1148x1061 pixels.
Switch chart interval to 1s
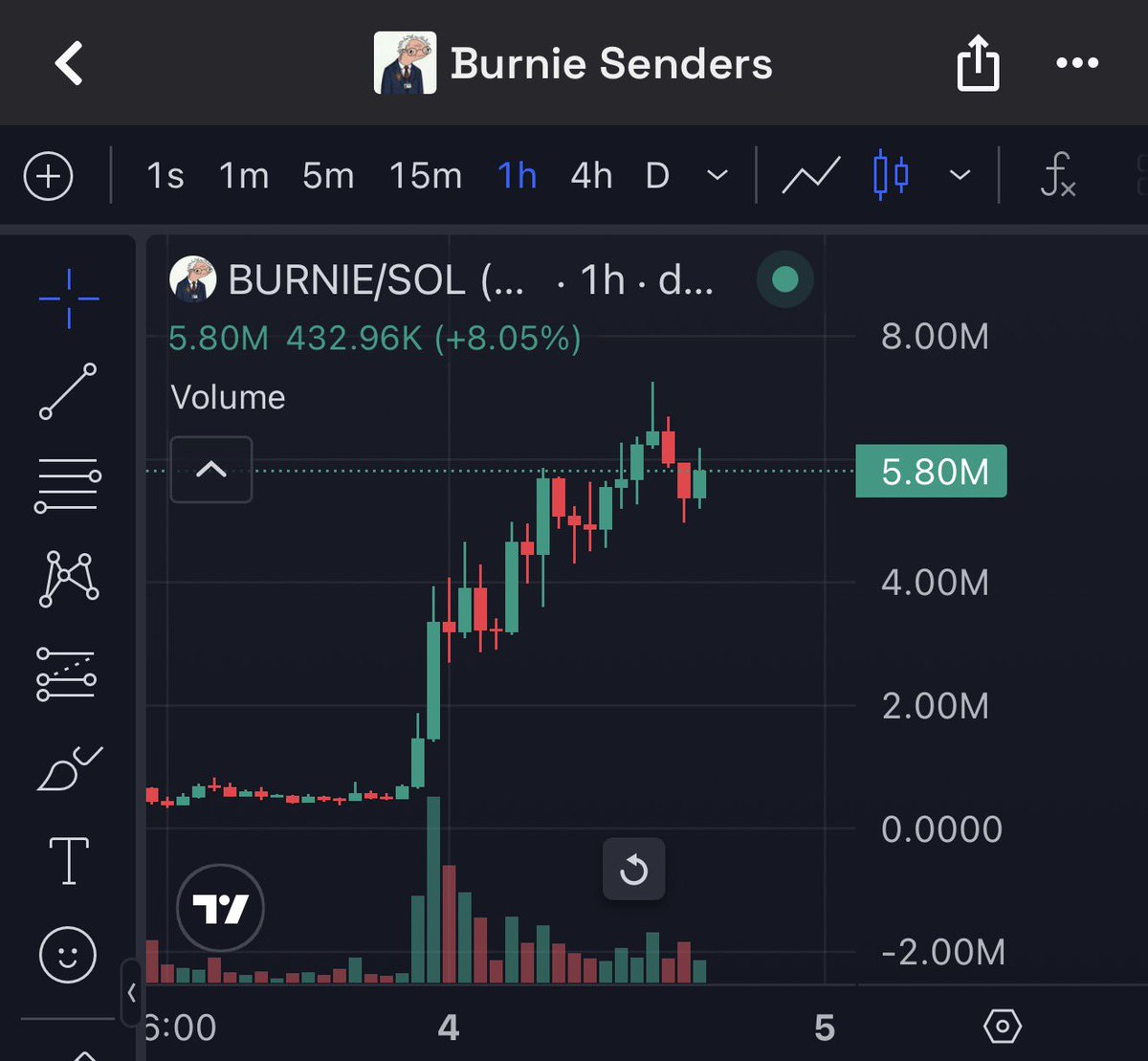(165, 177)
